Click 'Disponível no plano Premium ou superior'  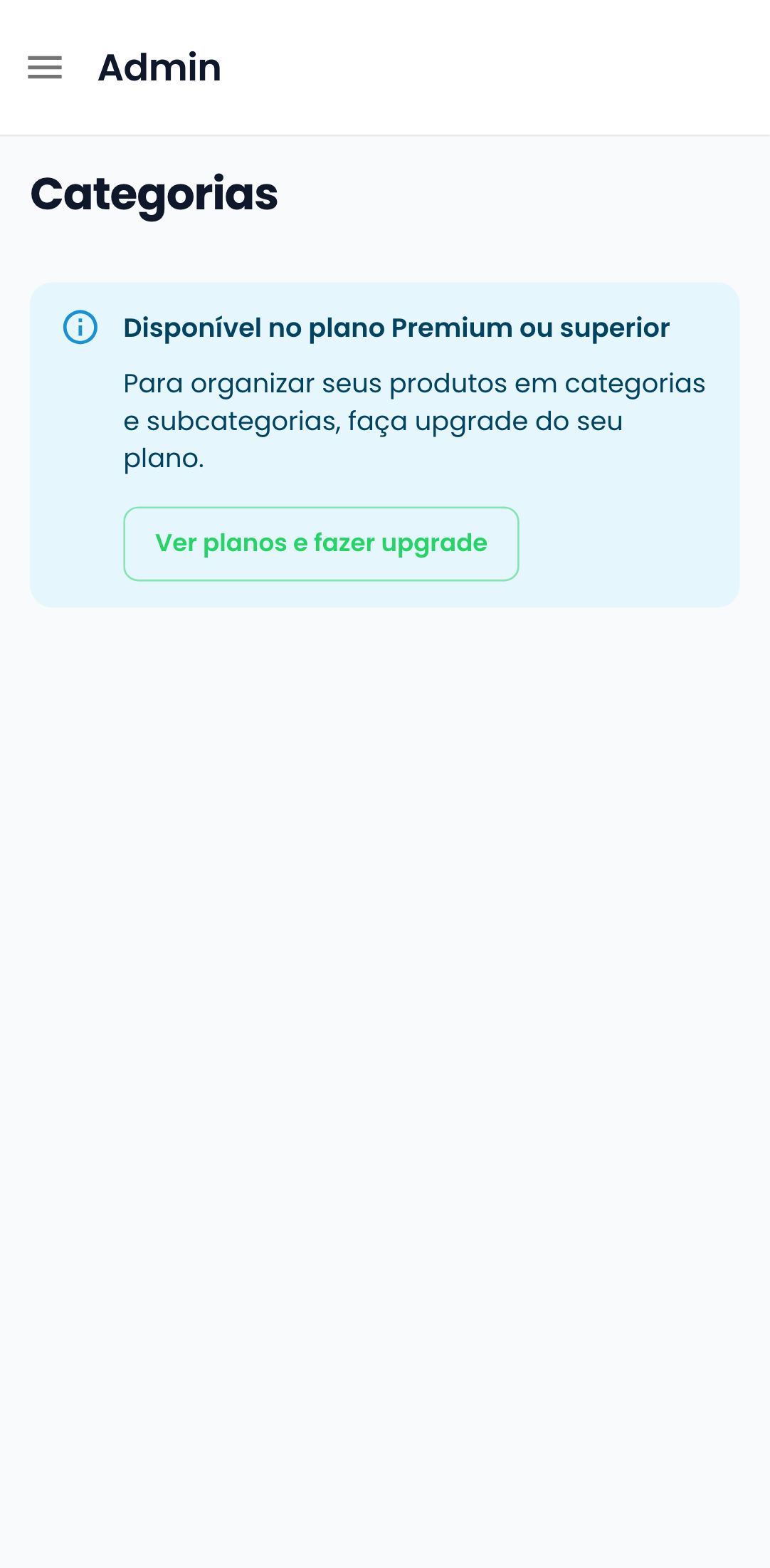[396, 328]
